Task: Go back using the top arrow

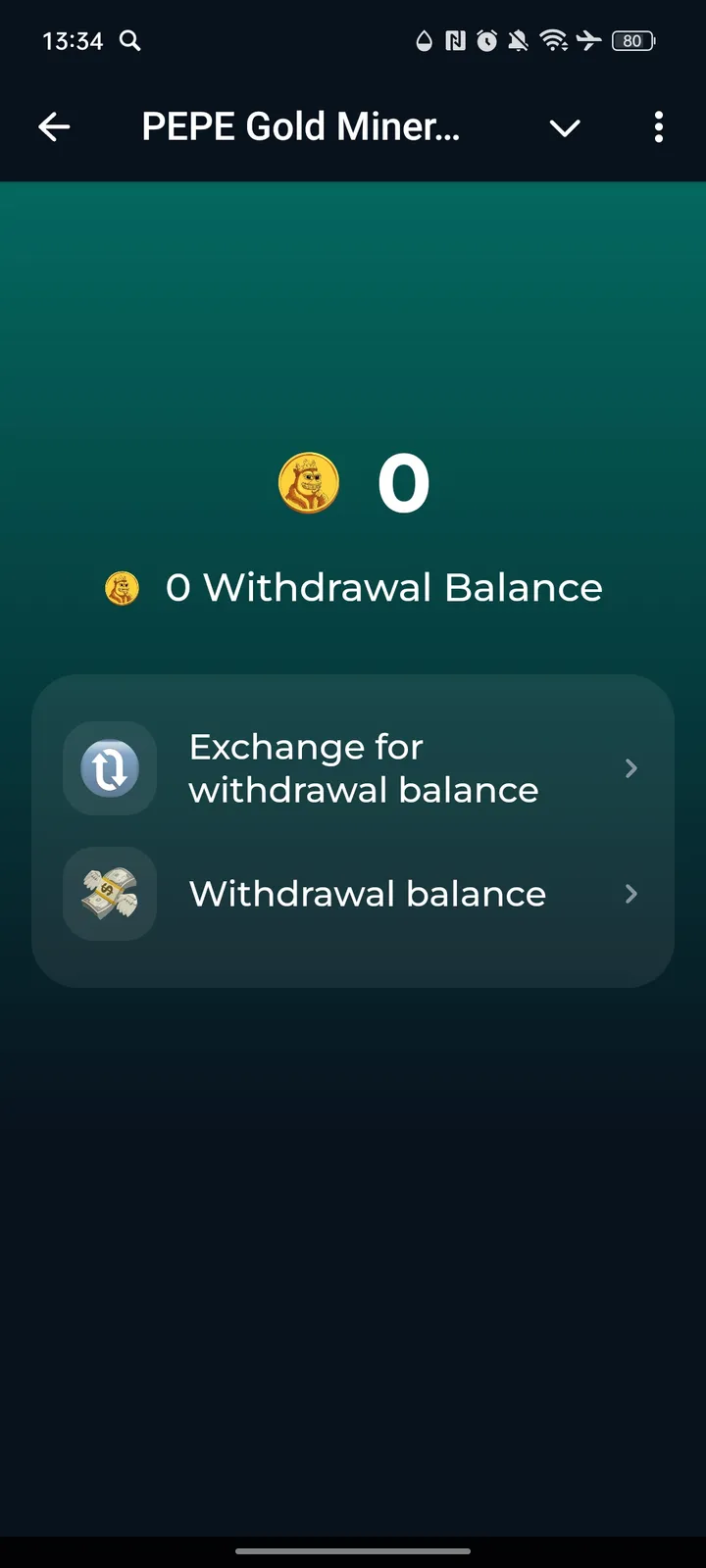Action: click(54, 126)
